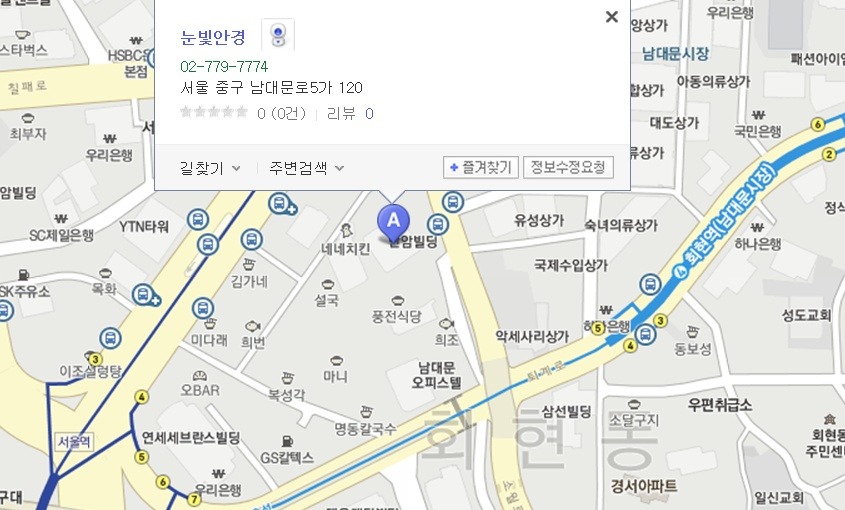This screenshot has height=510, width=845.
Task: Expand the 주변검색 nearby search dropdown
Action: pyautogui.click(x=305, y=168)
